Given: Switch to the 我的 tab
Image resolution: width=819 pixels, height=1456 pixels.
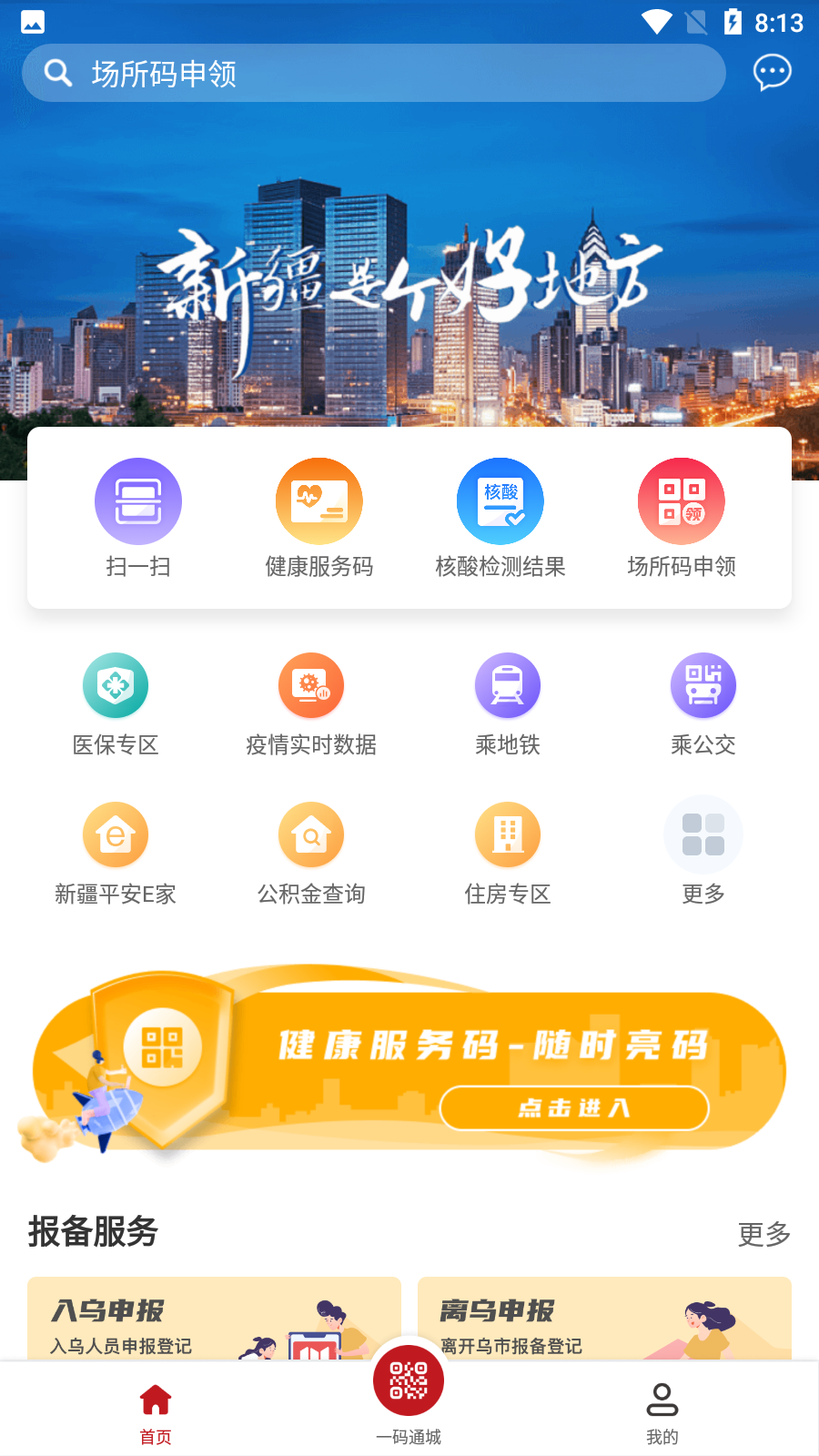Looking at the screenshot, I should pos(662,1410).
